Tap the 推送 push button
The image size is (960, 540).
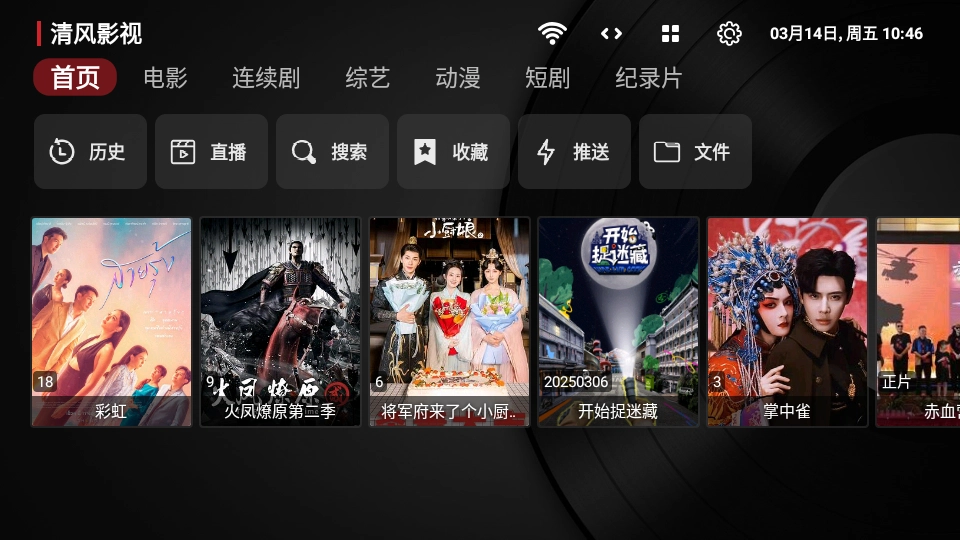pos(574,152)
